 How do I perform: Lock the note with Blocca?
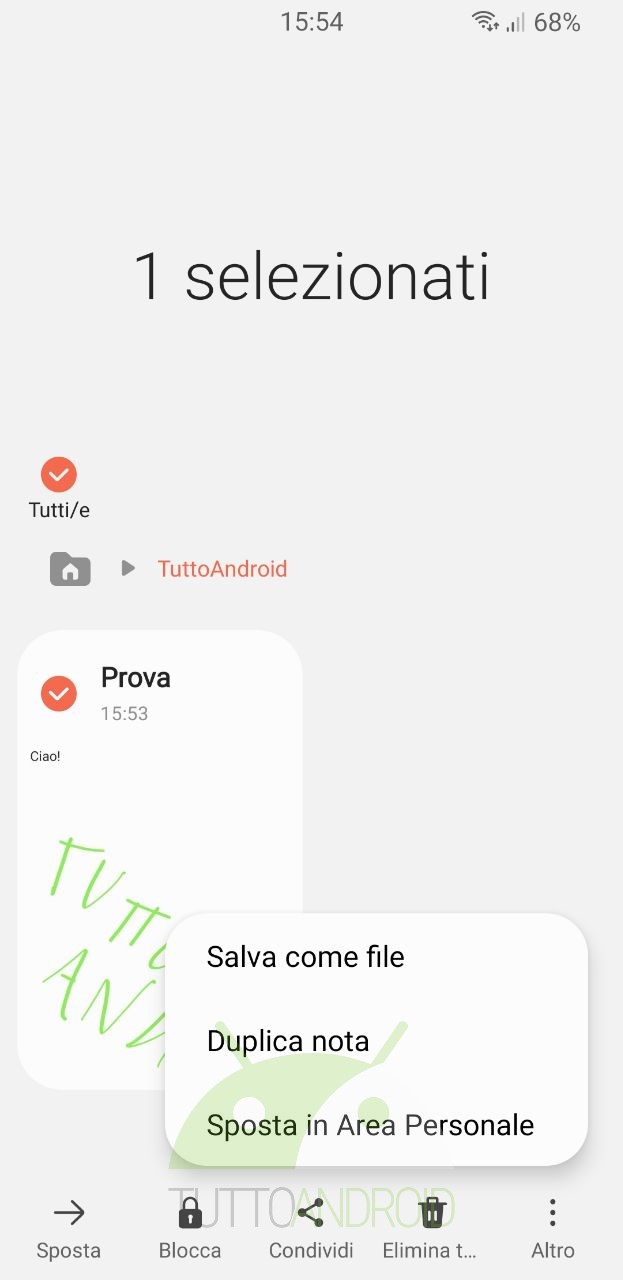(x=190, y=1229)
